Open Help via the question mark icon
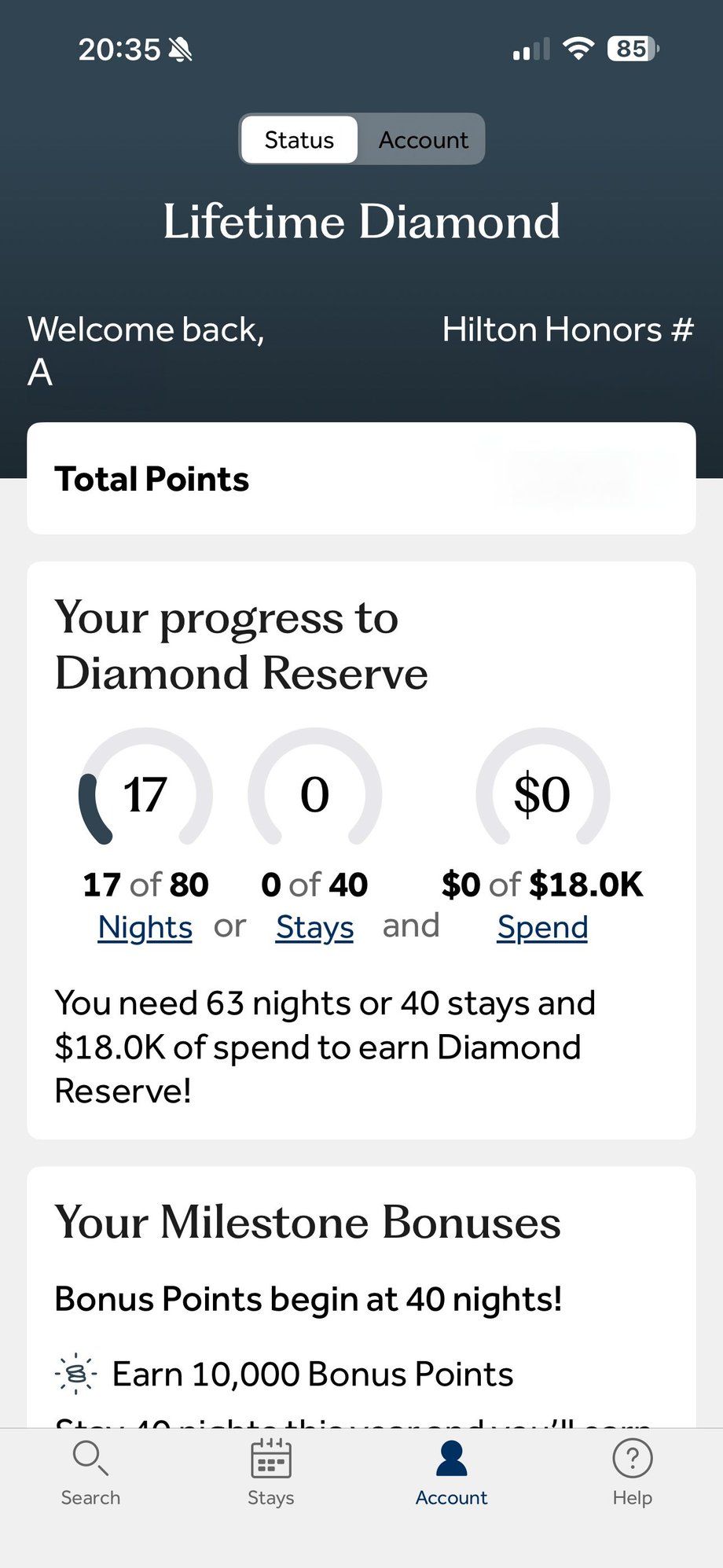The width and height of the screenshot is (723, 1568). tap(632, 1459)
